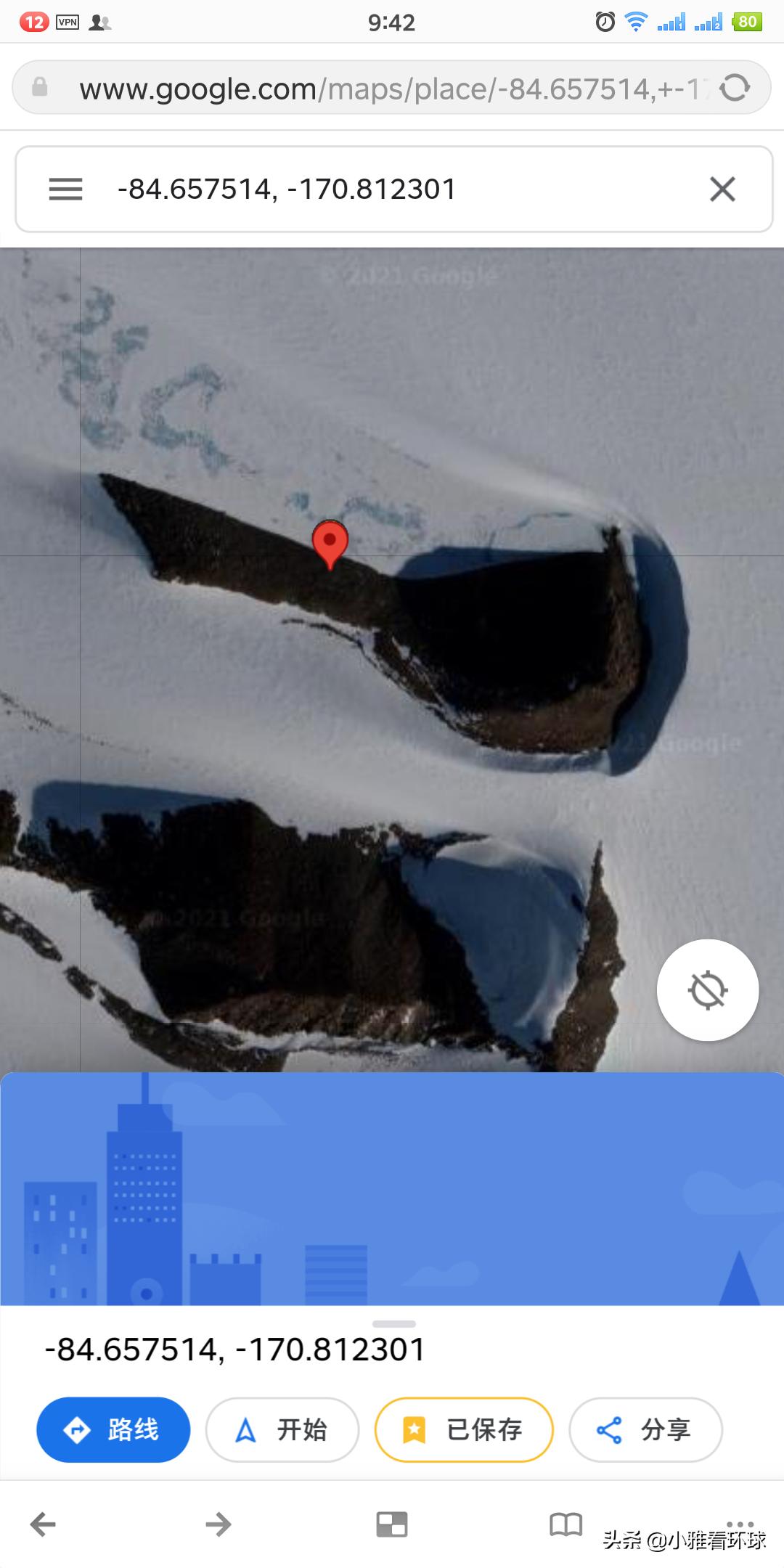This screenshot has width=784, height=1568.
Task: Open the 已保存 saved button
Action: click(x=464, y=1430)
